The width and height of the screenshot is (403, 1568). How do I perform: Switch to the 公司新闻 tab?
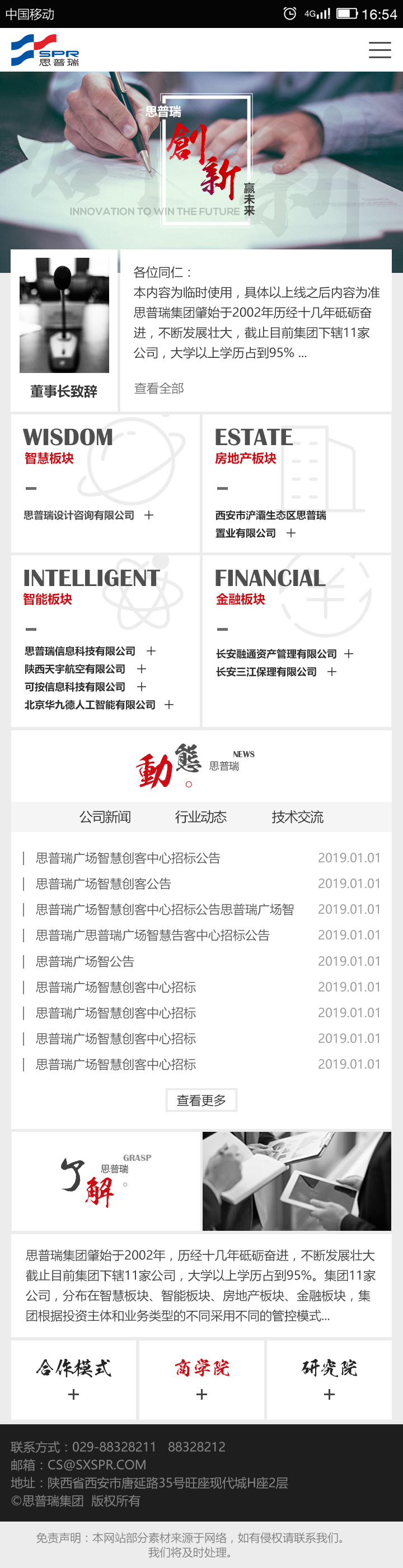coord(105,817)
